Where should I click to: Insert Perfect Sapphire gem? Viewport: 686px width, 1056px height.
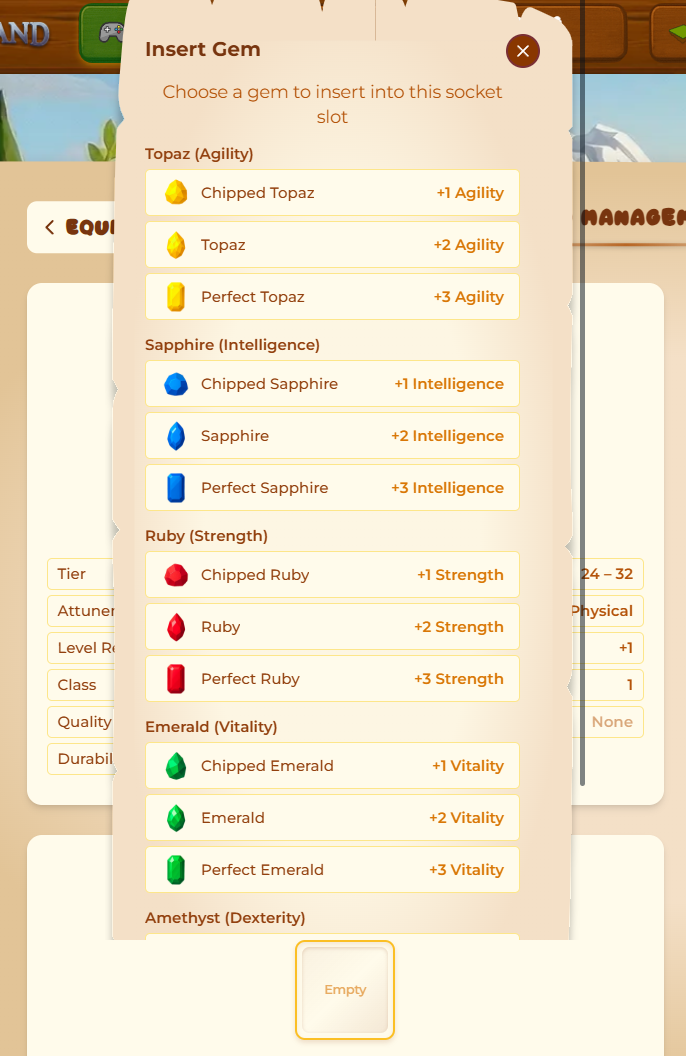[332, 488]
